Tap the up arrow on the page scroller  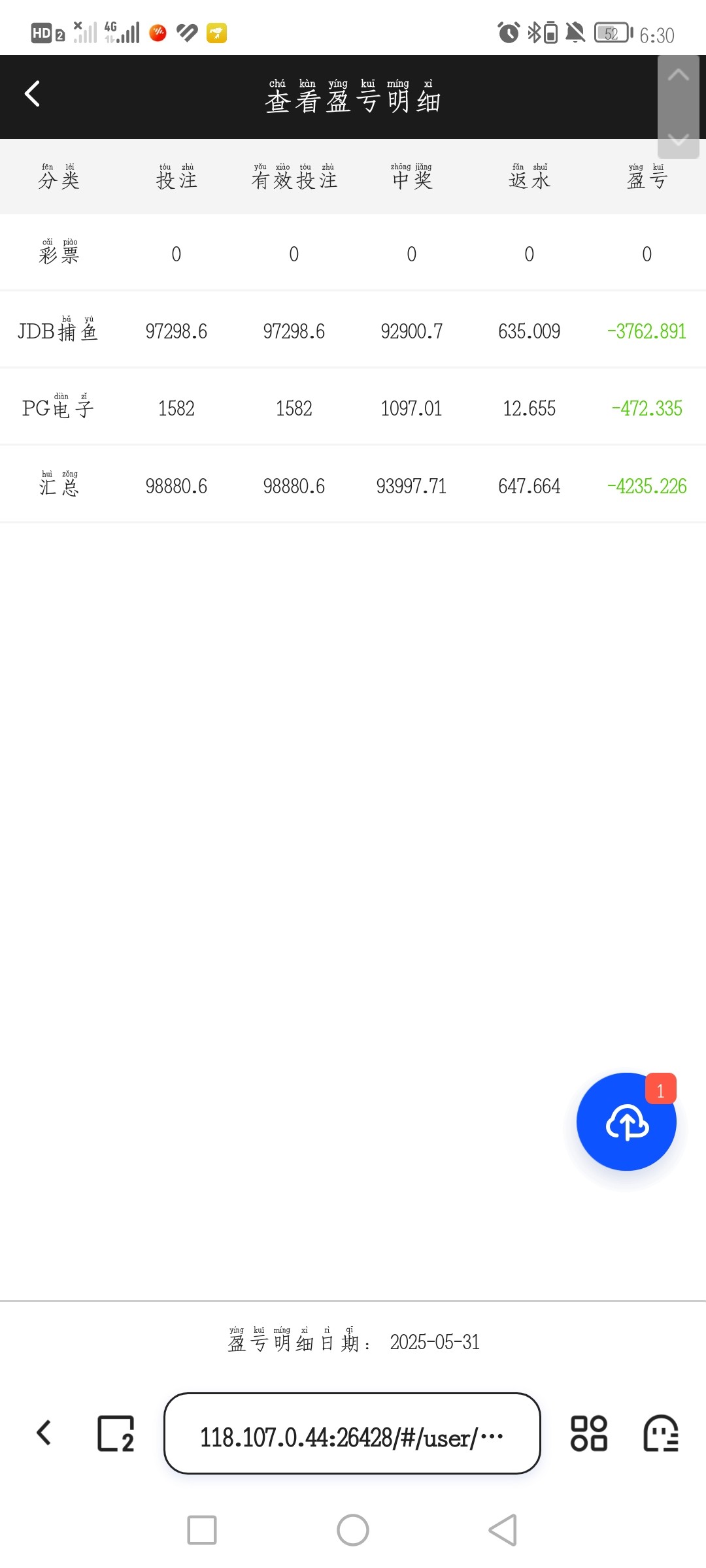click(679, 74)
